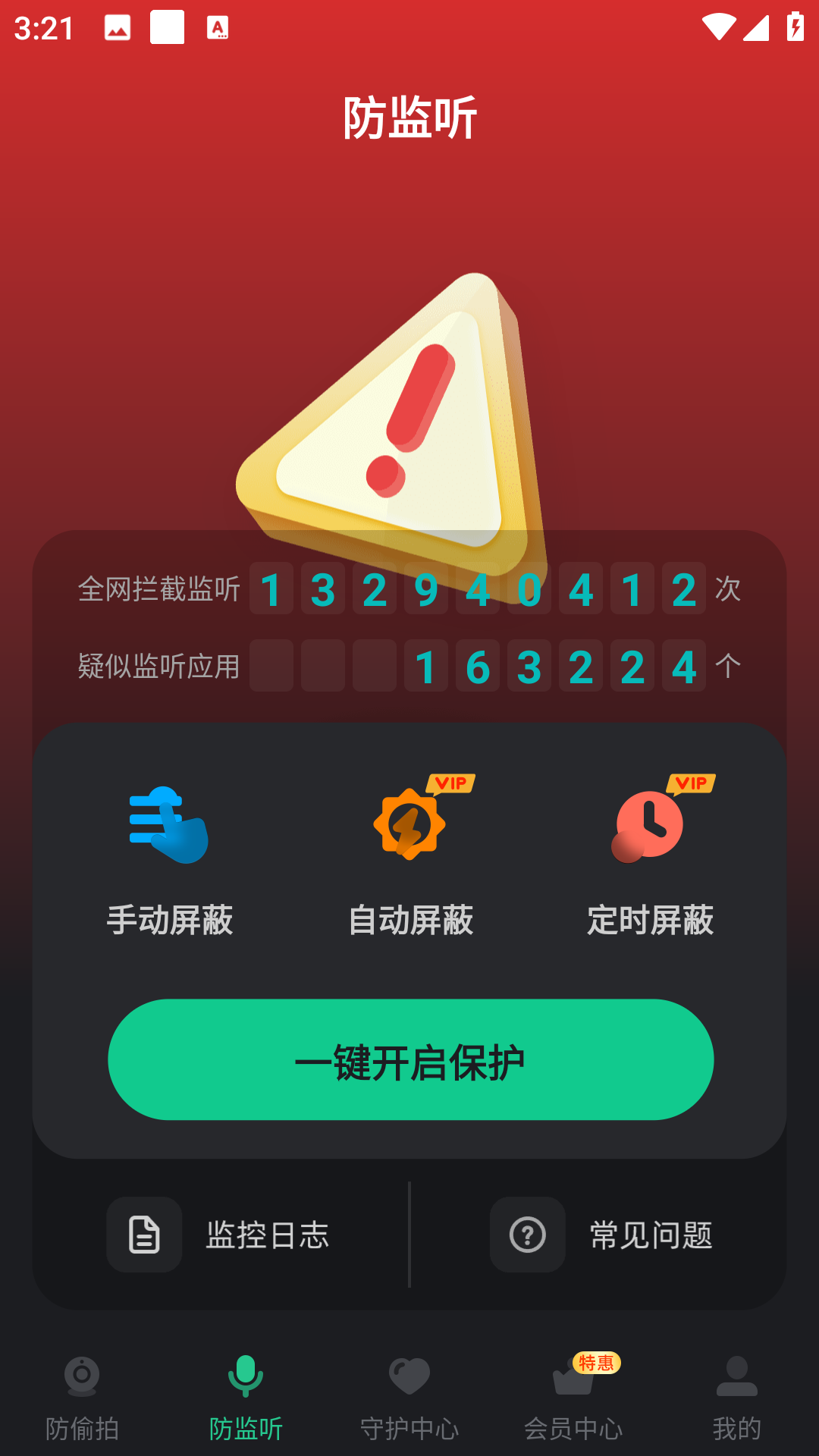Tap 一键开启保护 to start protection
The width and height of the screenshot is (819, 1456).
[410, 1059]
